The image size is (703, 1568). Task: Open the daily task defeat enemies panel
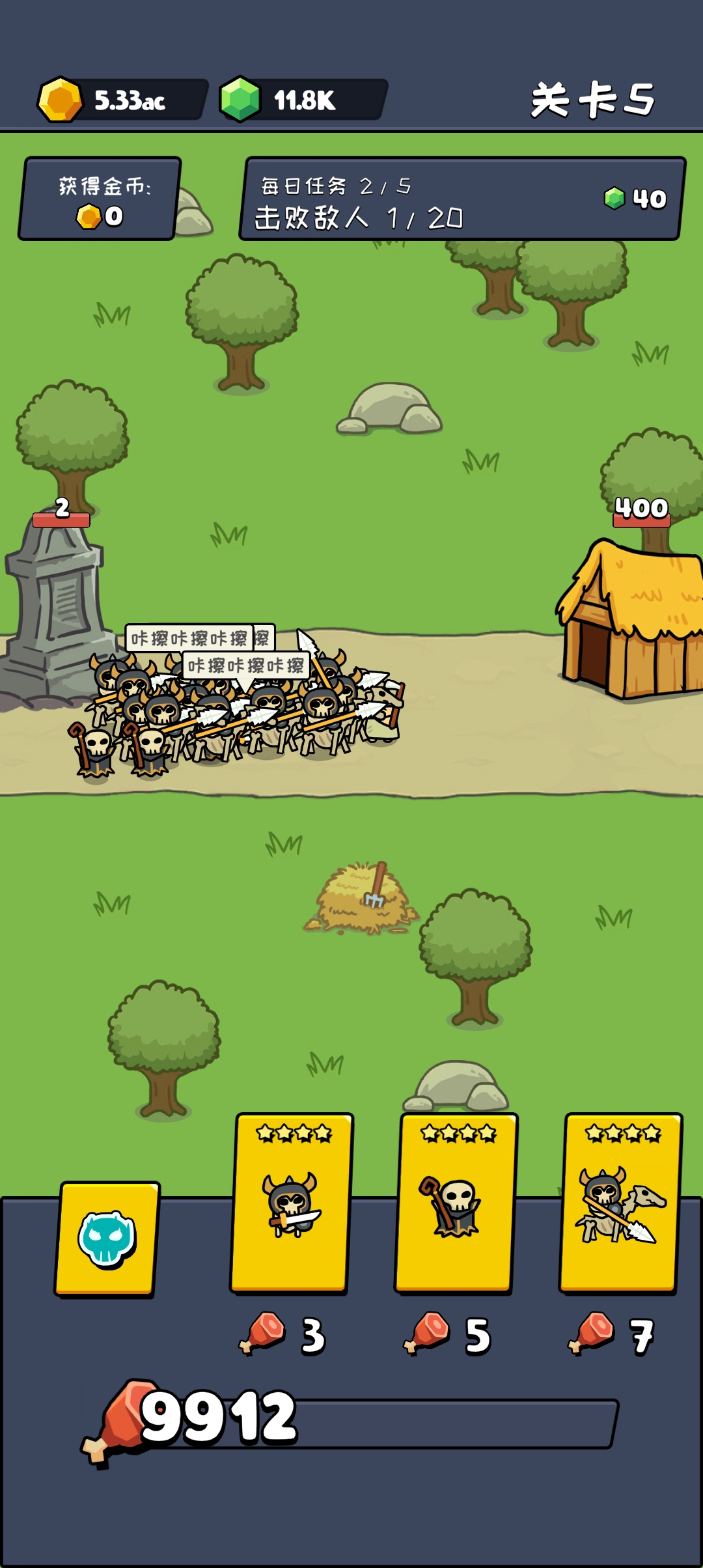[x=462, y=199]
